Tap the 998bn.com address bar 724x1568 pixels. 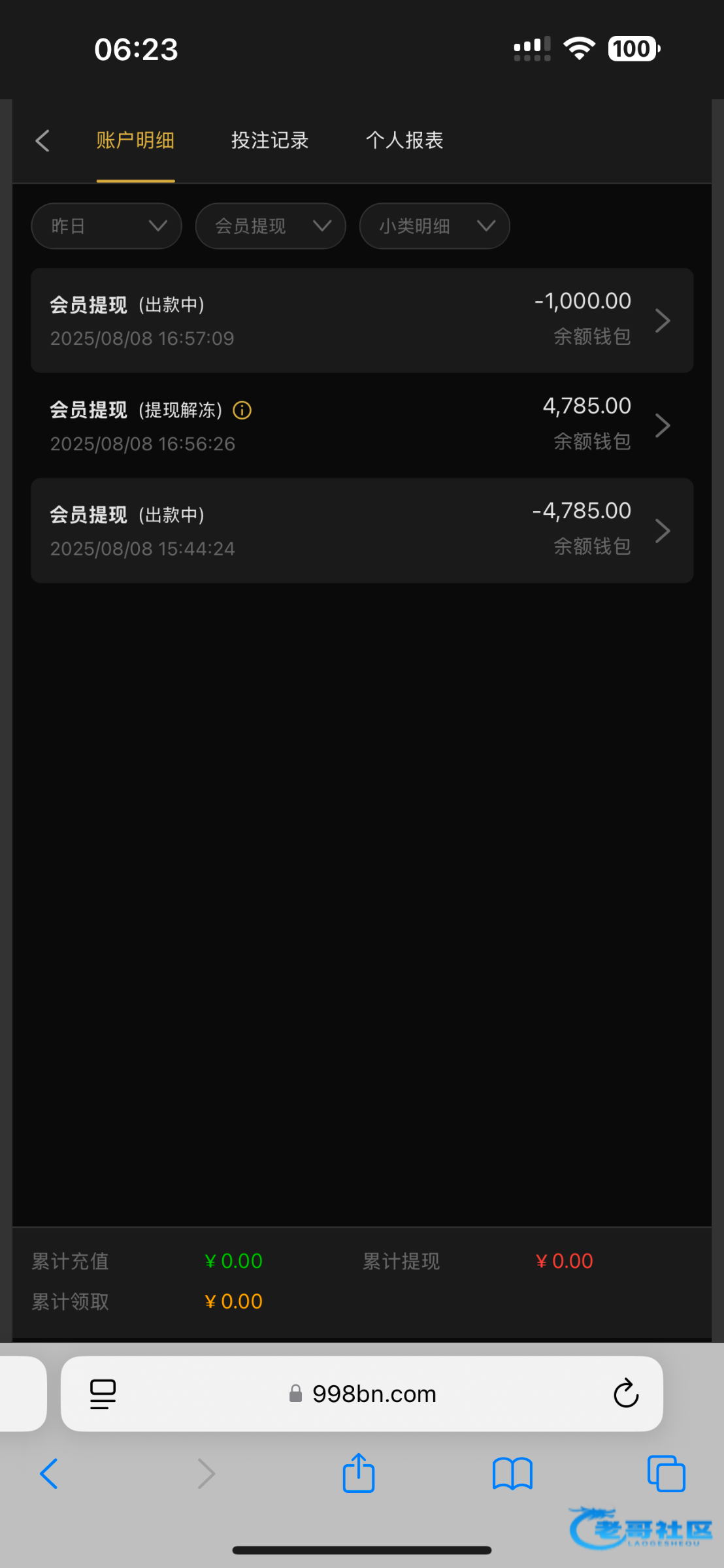362,1394
